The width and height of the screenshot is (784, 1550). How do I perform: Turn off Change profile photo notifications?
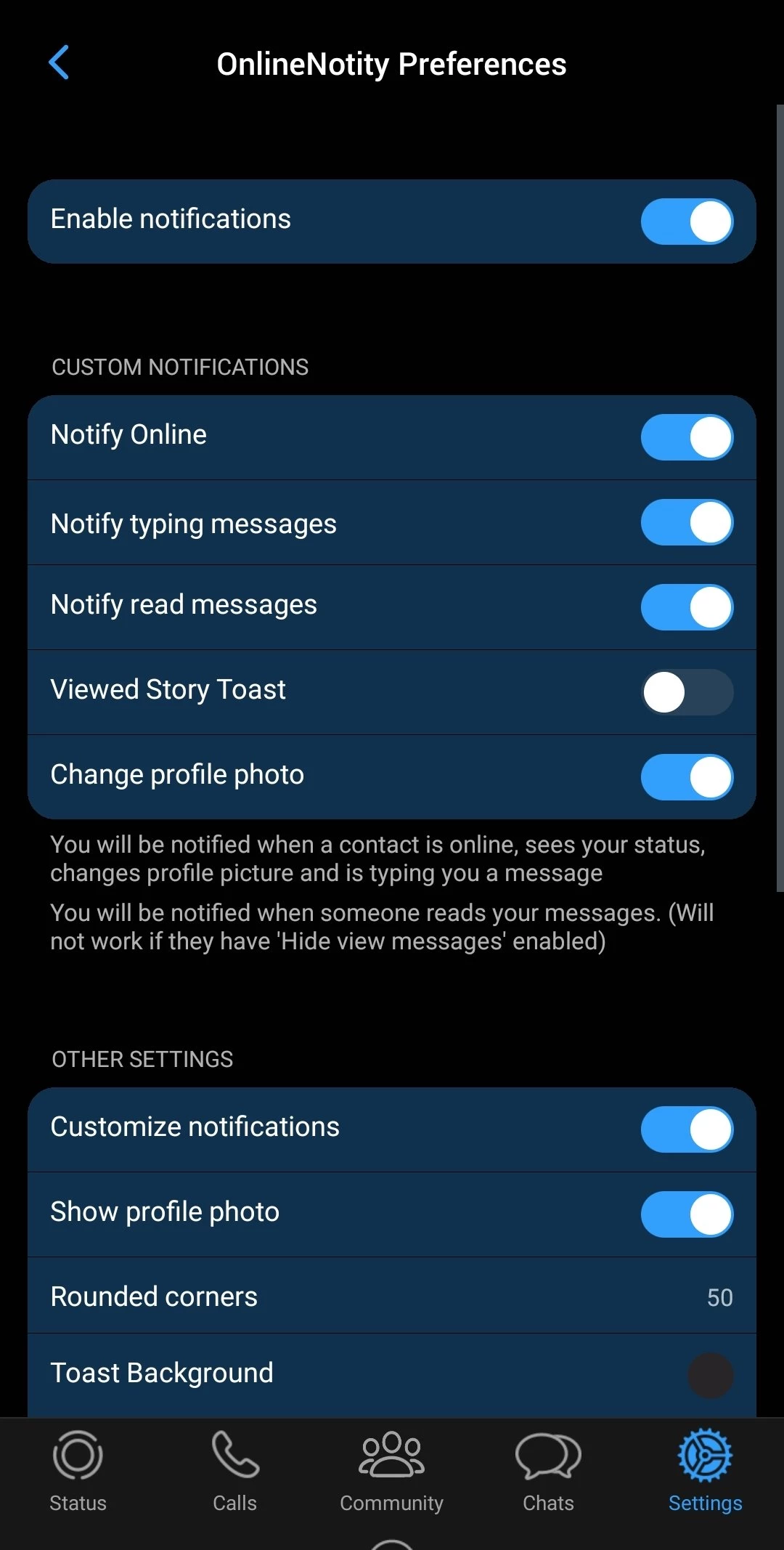tap(686, 777)
